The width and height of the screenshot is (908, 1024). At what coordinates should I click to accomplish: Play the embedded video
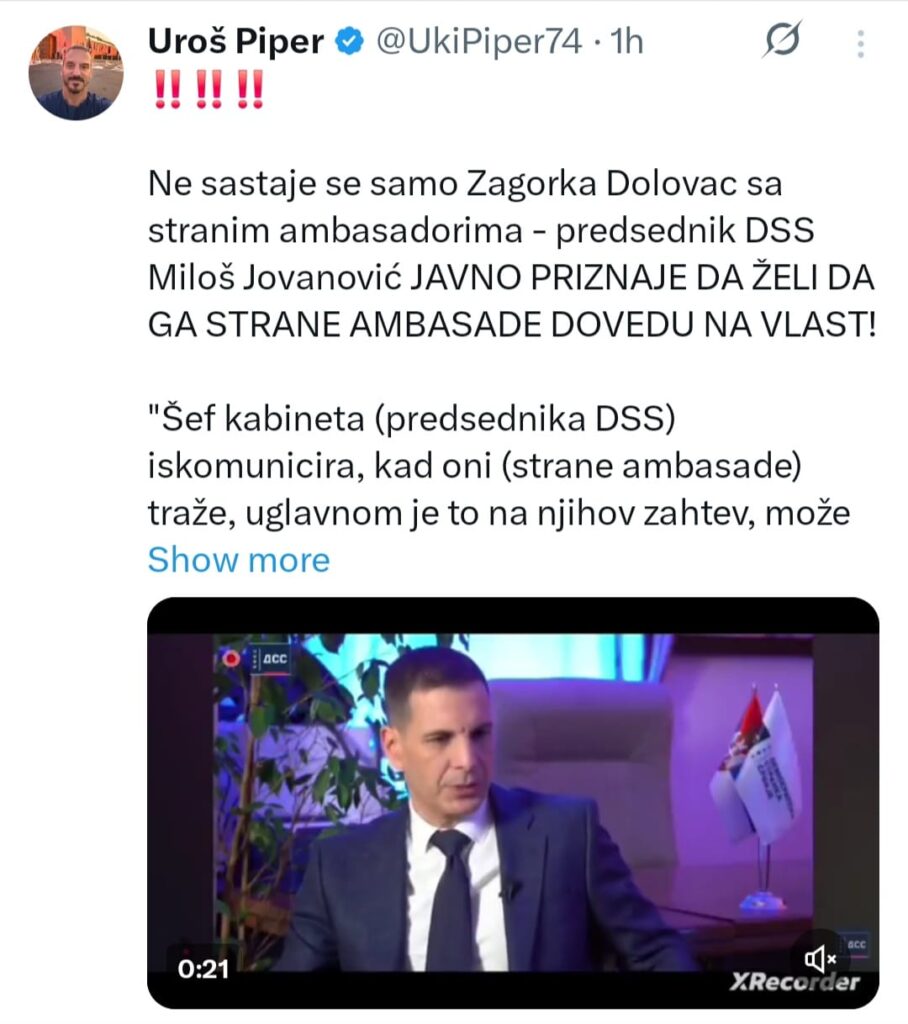[x=512, y=800]
